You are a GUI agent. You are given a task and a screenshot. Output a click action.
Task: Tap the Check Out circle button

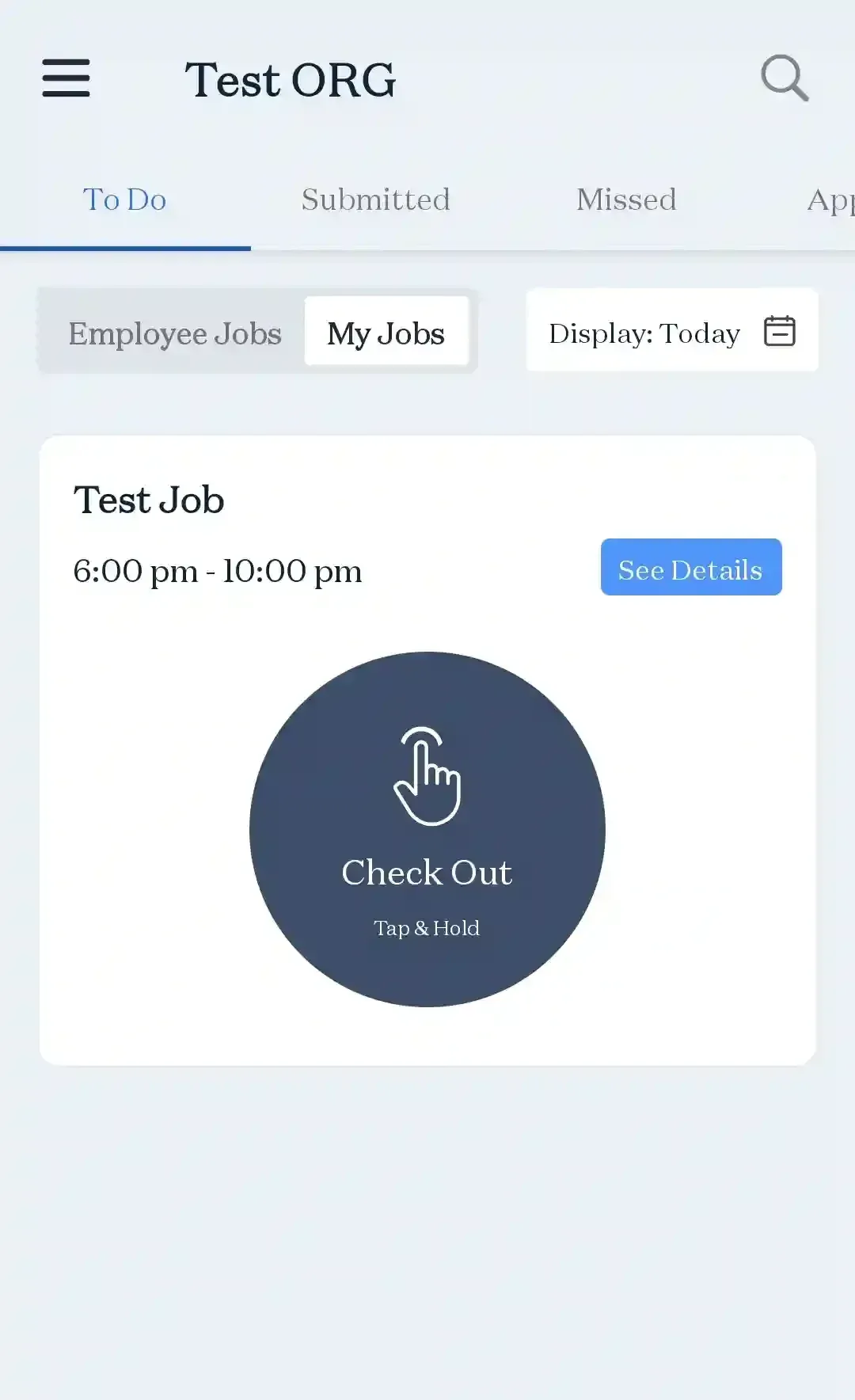coord(427,829)
